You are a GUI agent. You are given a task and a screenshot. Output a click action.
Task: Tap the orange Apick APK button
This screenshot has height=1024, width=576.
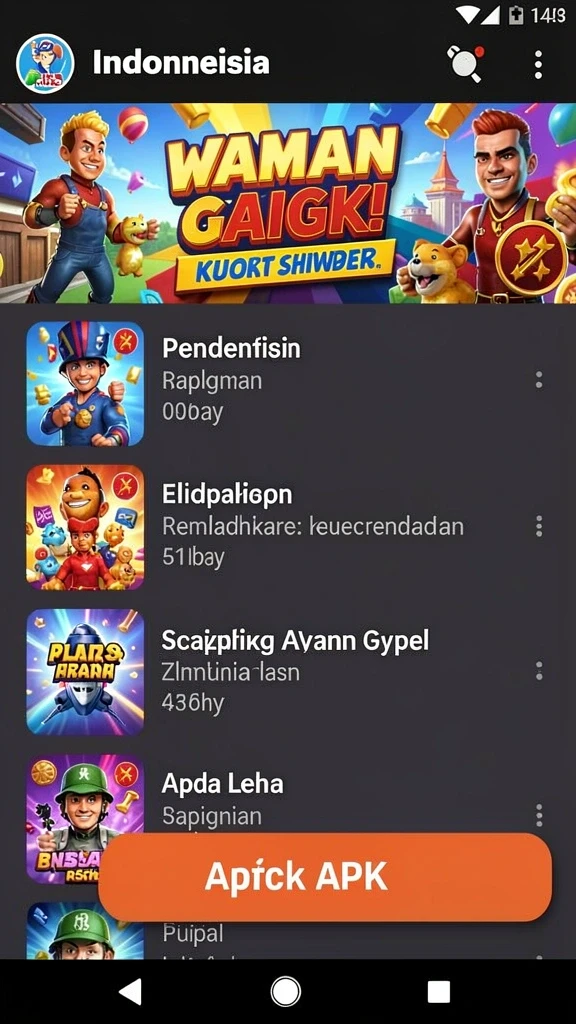tap(325, 877)
